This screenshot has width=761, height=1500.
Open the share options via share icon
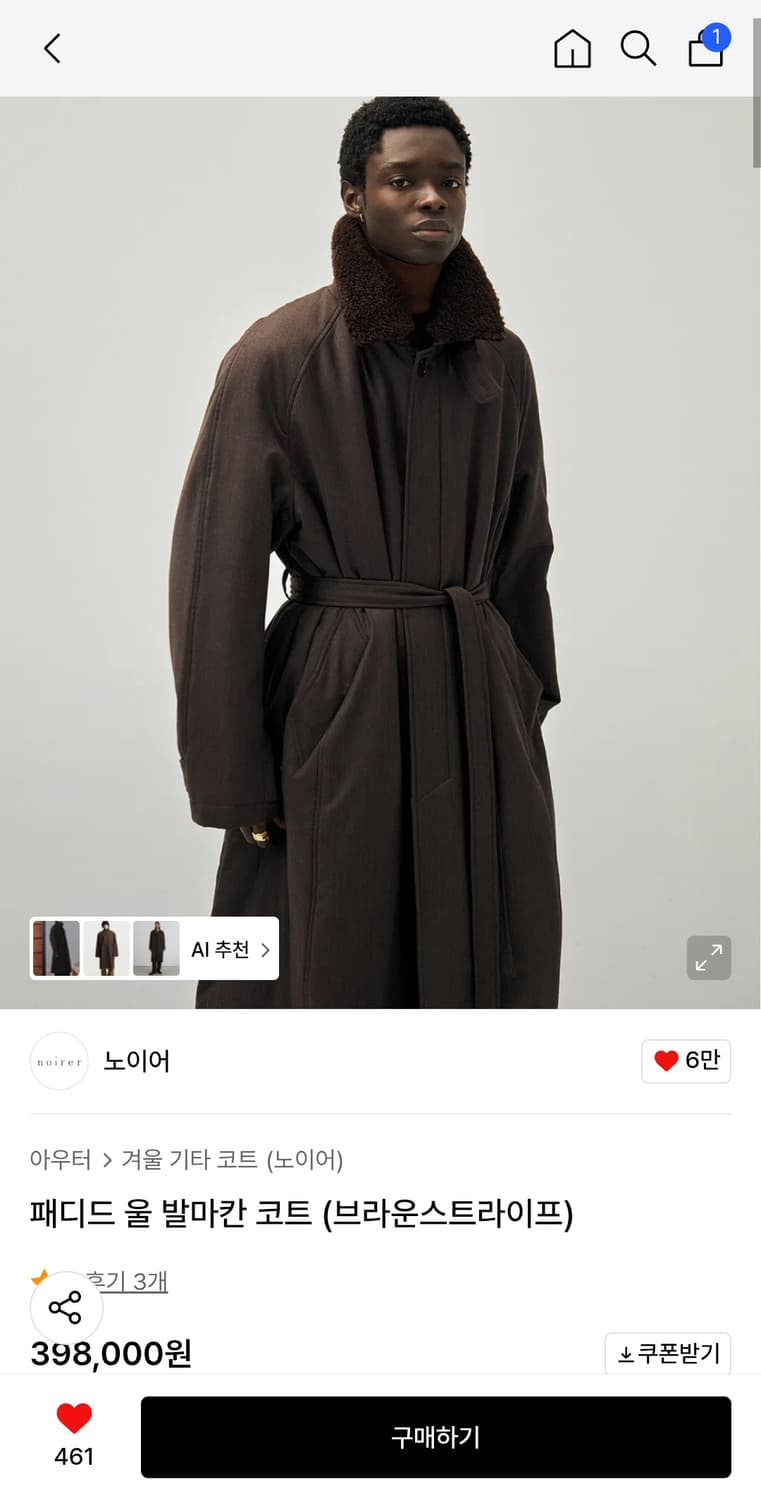coord(66,1308)
